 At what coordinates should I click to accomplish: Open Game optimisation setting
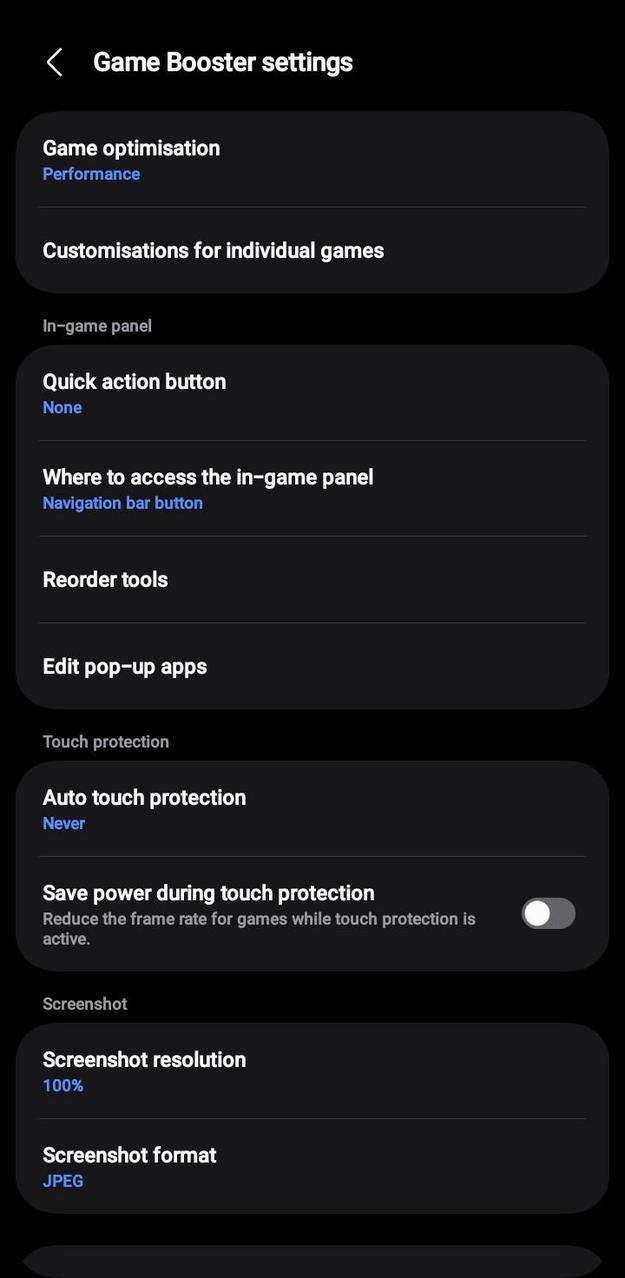click(x=312, y=160)
